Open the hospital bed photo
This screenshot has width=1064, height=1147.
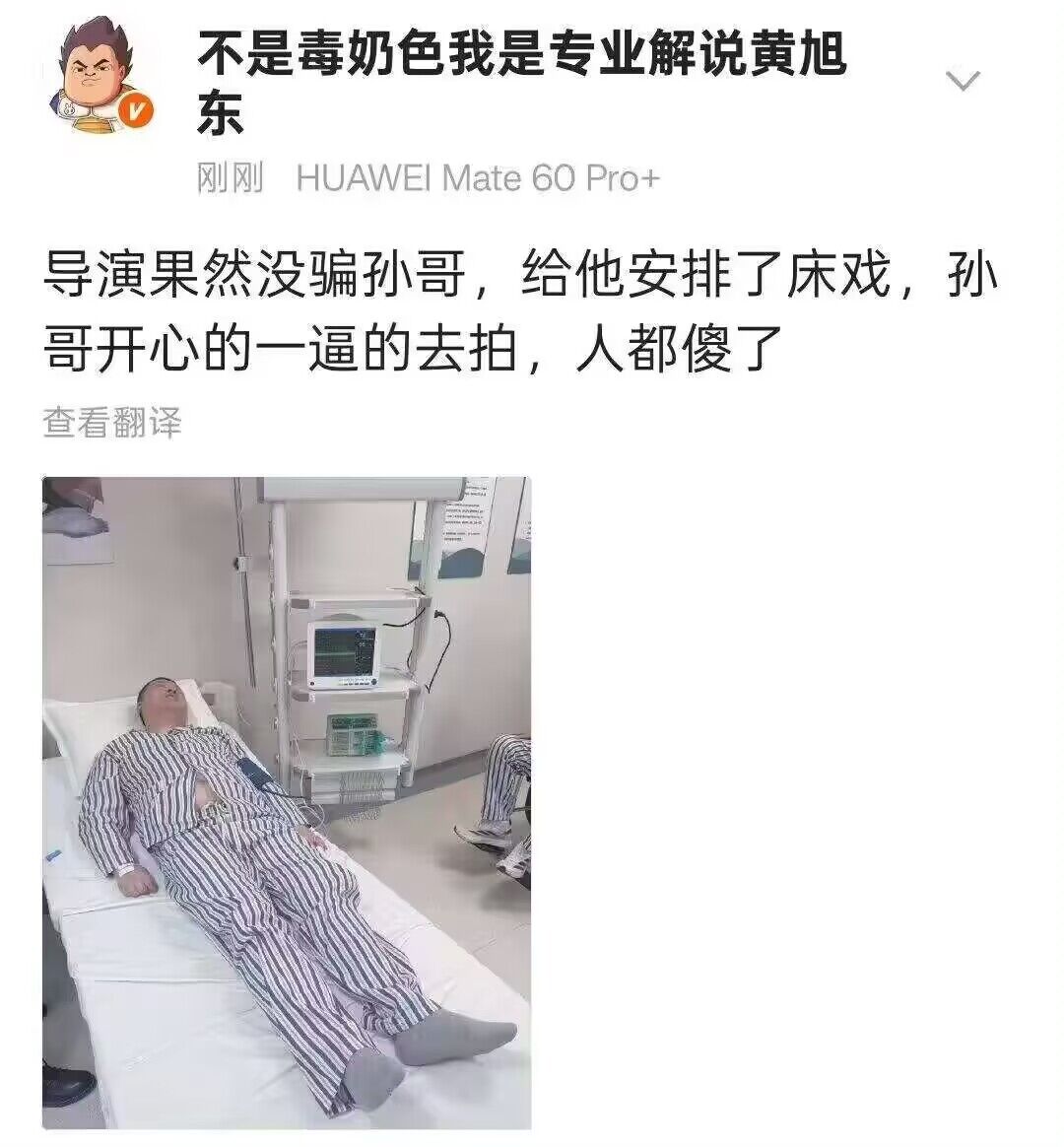coord(287,802)
